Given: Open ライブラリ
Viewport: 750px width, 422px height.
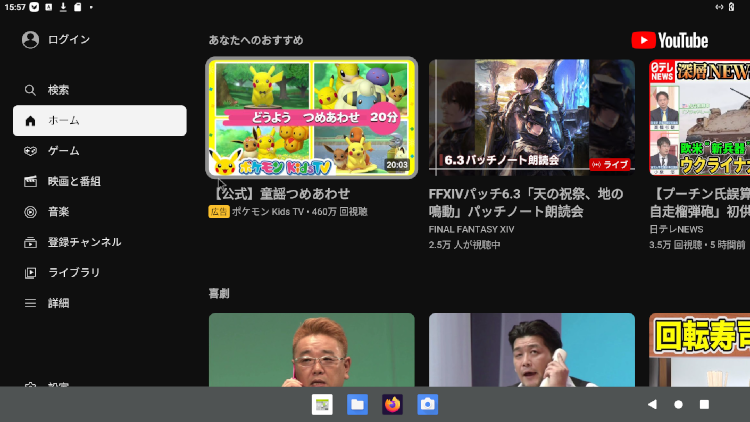Looking at the screenshot, I should (x=73, y=272).
